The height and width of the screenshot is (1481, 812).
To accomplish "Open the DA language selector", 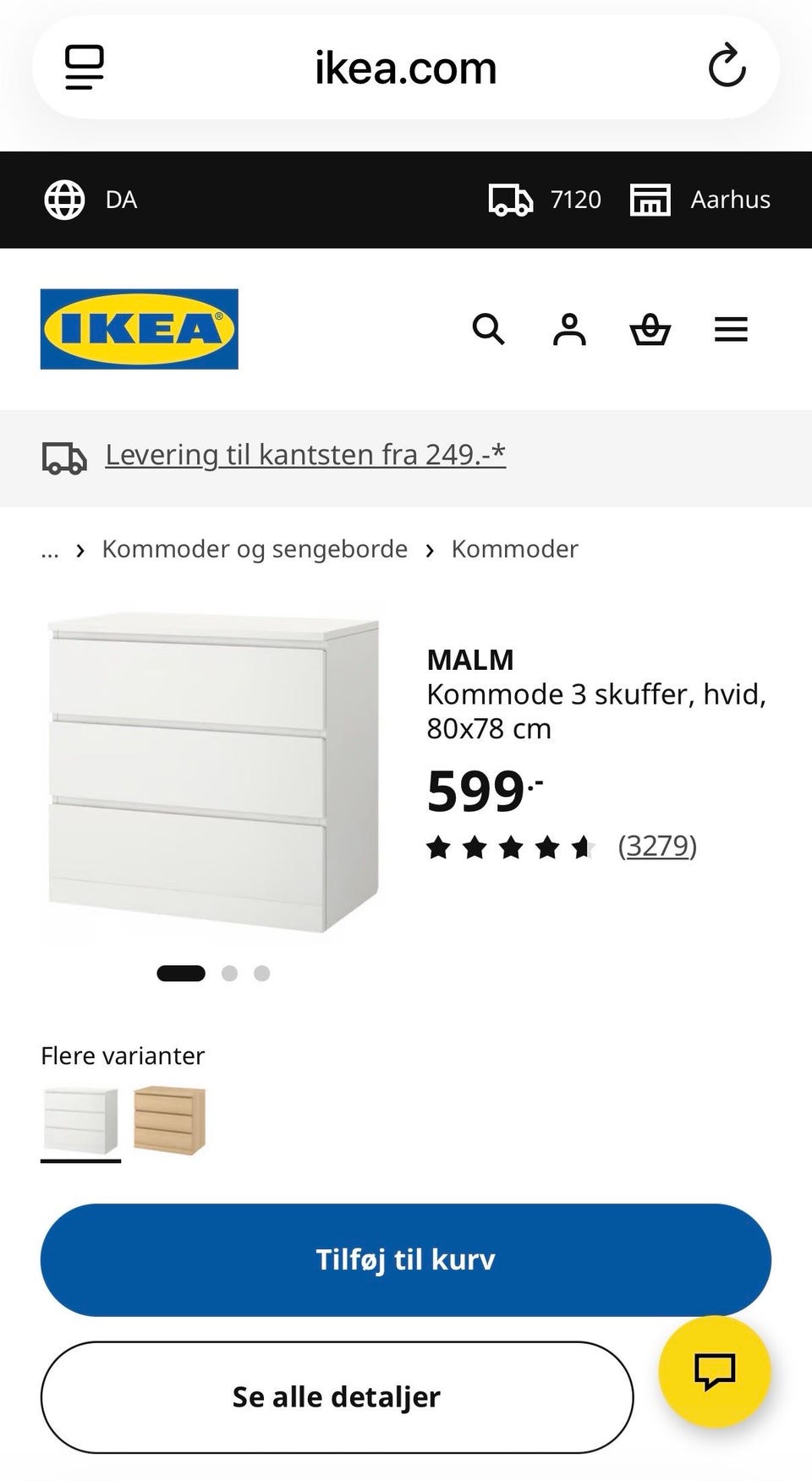I will coord(96,200).
